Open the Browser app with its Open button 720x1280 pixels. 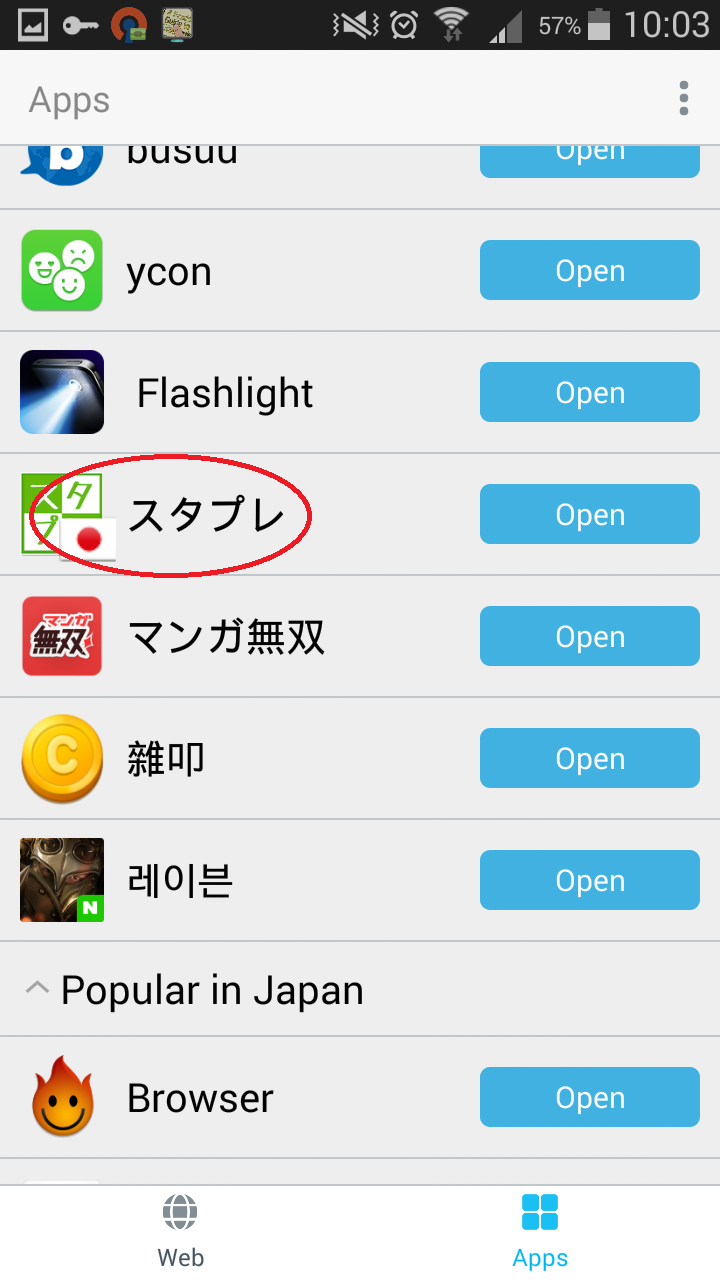click(x=589, y=1097)
